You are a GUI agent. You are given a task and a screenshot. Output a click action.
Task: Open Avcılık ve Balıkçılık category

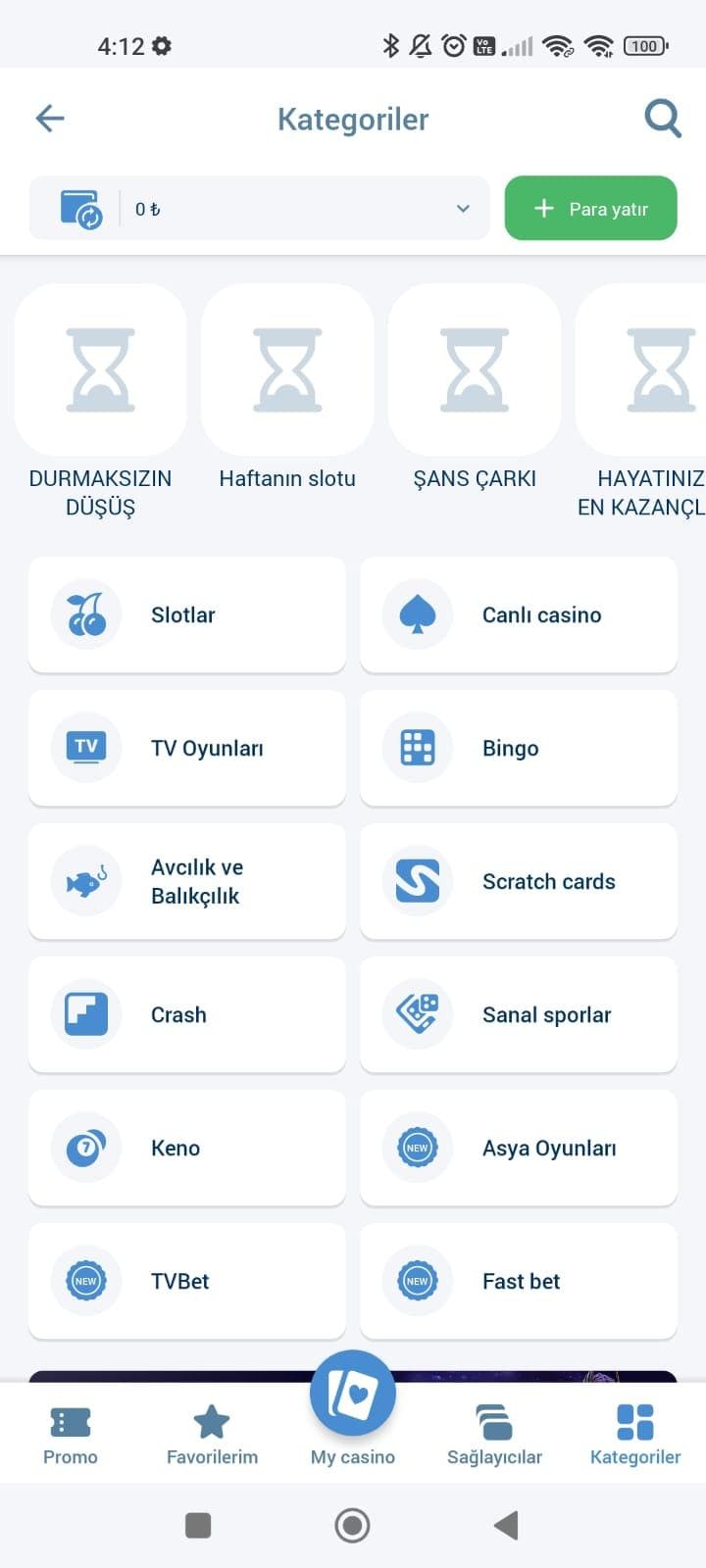tap(187, 881)
